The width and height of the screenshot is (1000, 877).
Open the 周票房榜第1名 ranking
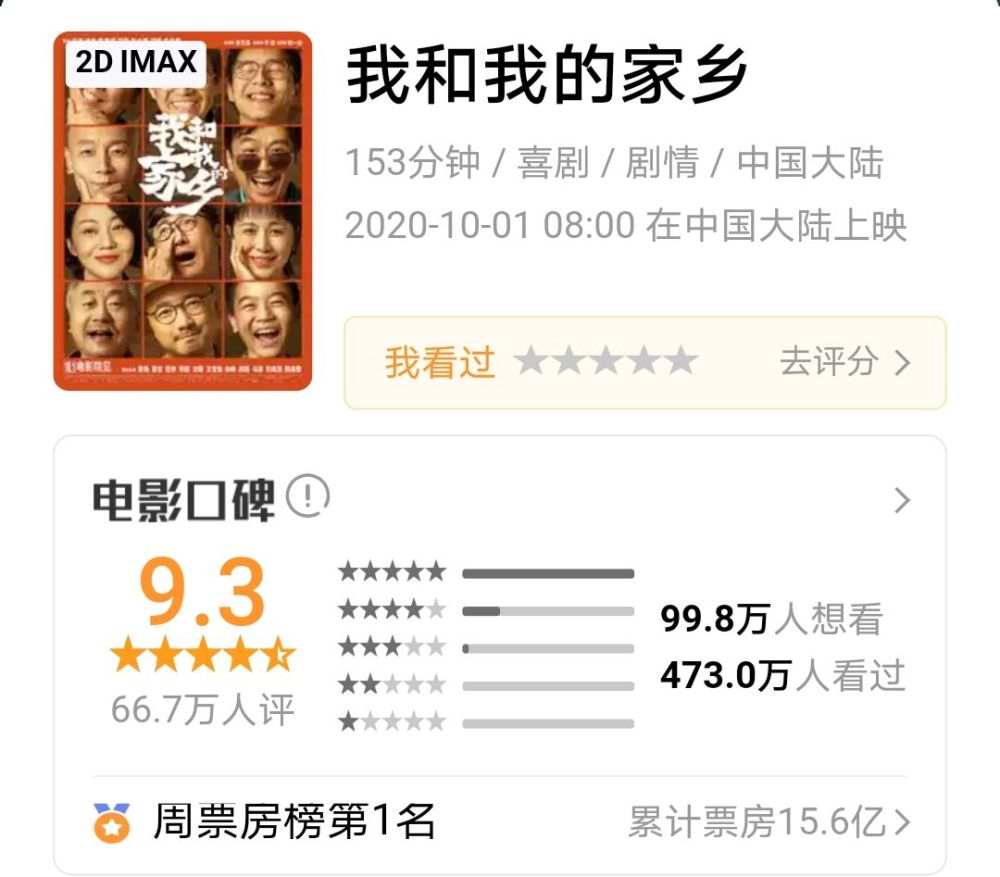[x=294, y=822]
